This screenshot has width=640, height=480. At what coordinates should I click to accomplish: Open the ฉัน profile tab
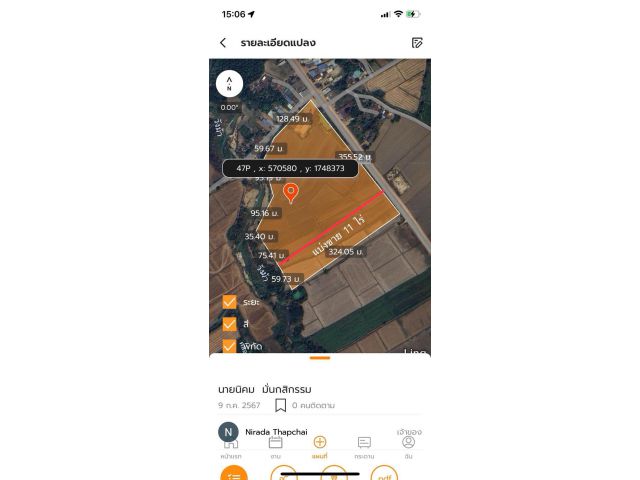(409, 445)
